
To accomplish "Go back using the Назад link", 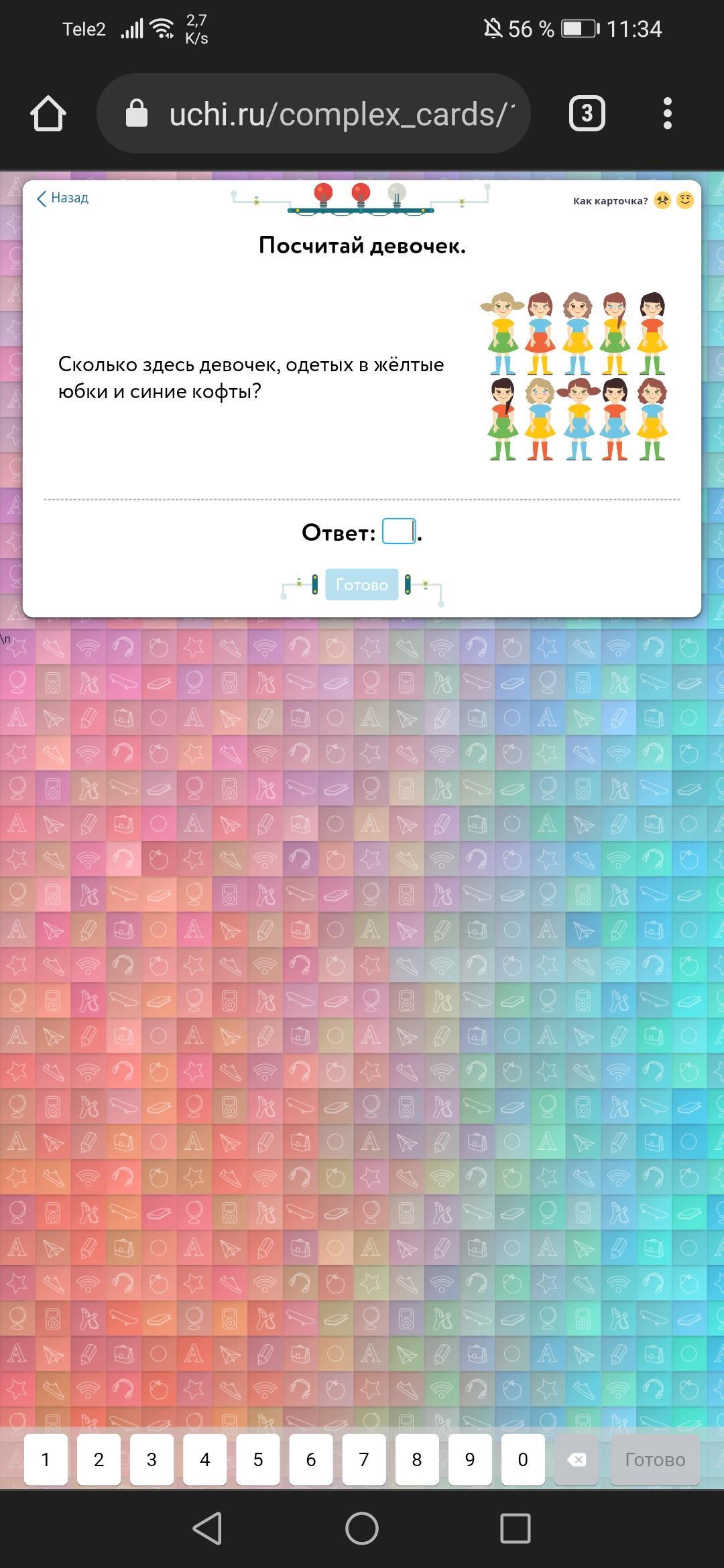I will (63, 198).
